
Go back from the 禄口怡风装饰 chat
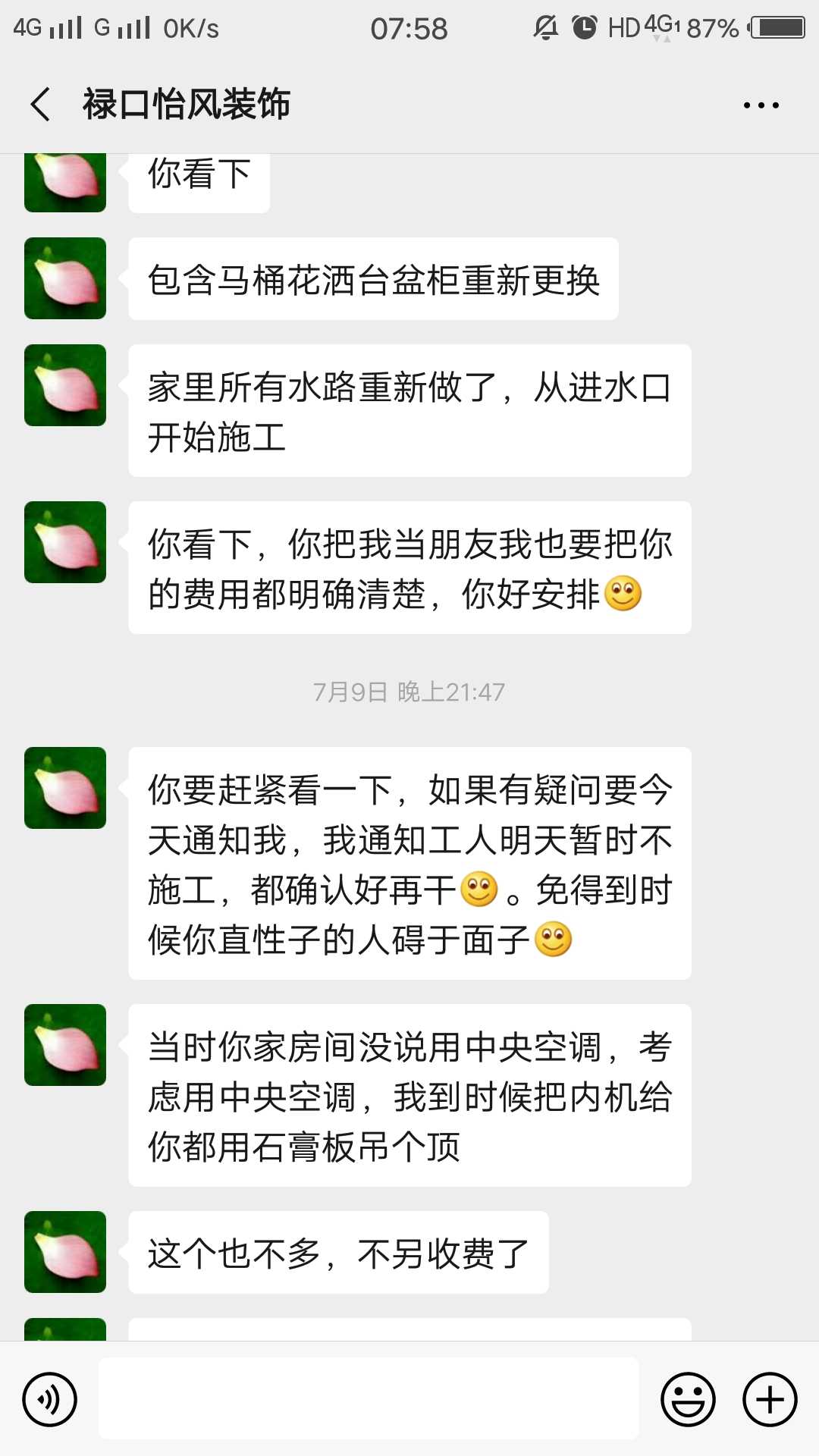[41, 104]
